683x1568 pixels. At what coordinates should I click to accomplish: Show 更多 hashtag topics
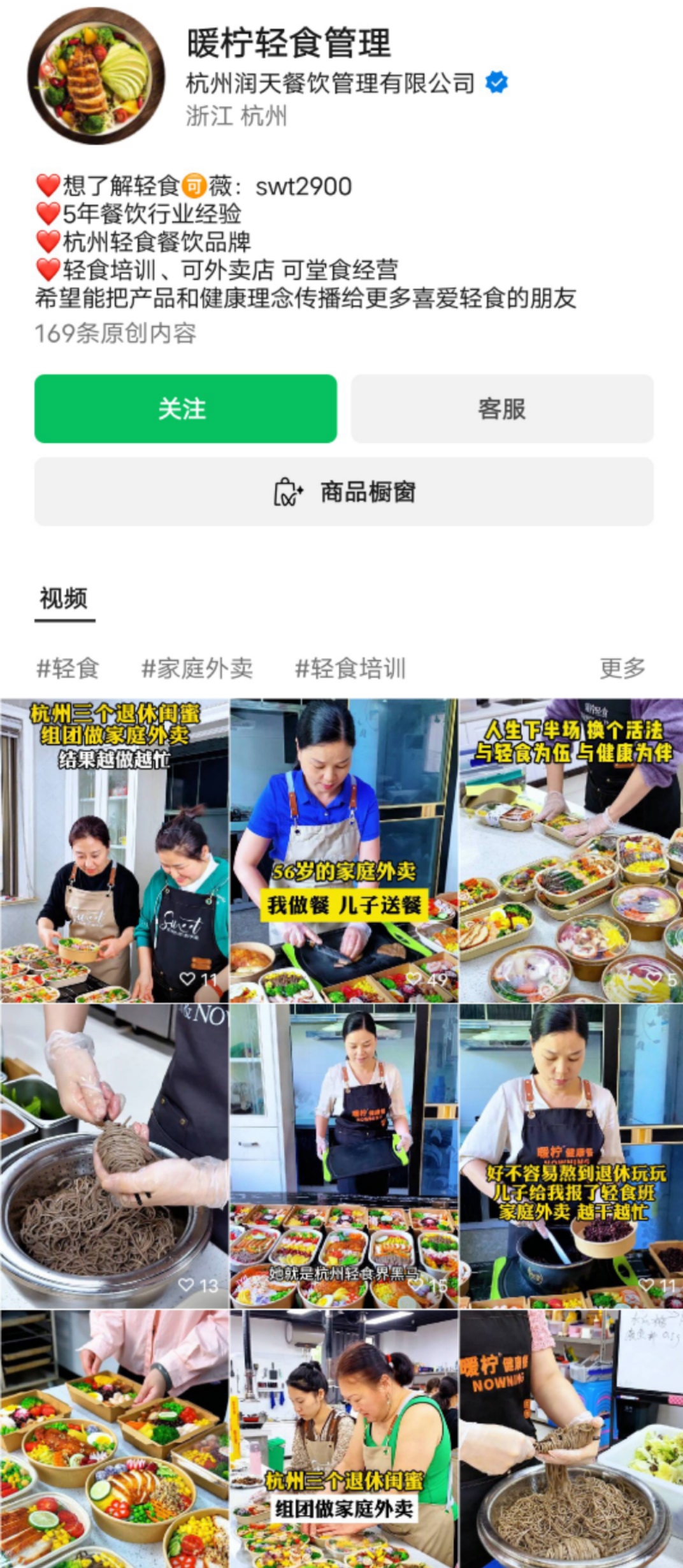(622, 668)
